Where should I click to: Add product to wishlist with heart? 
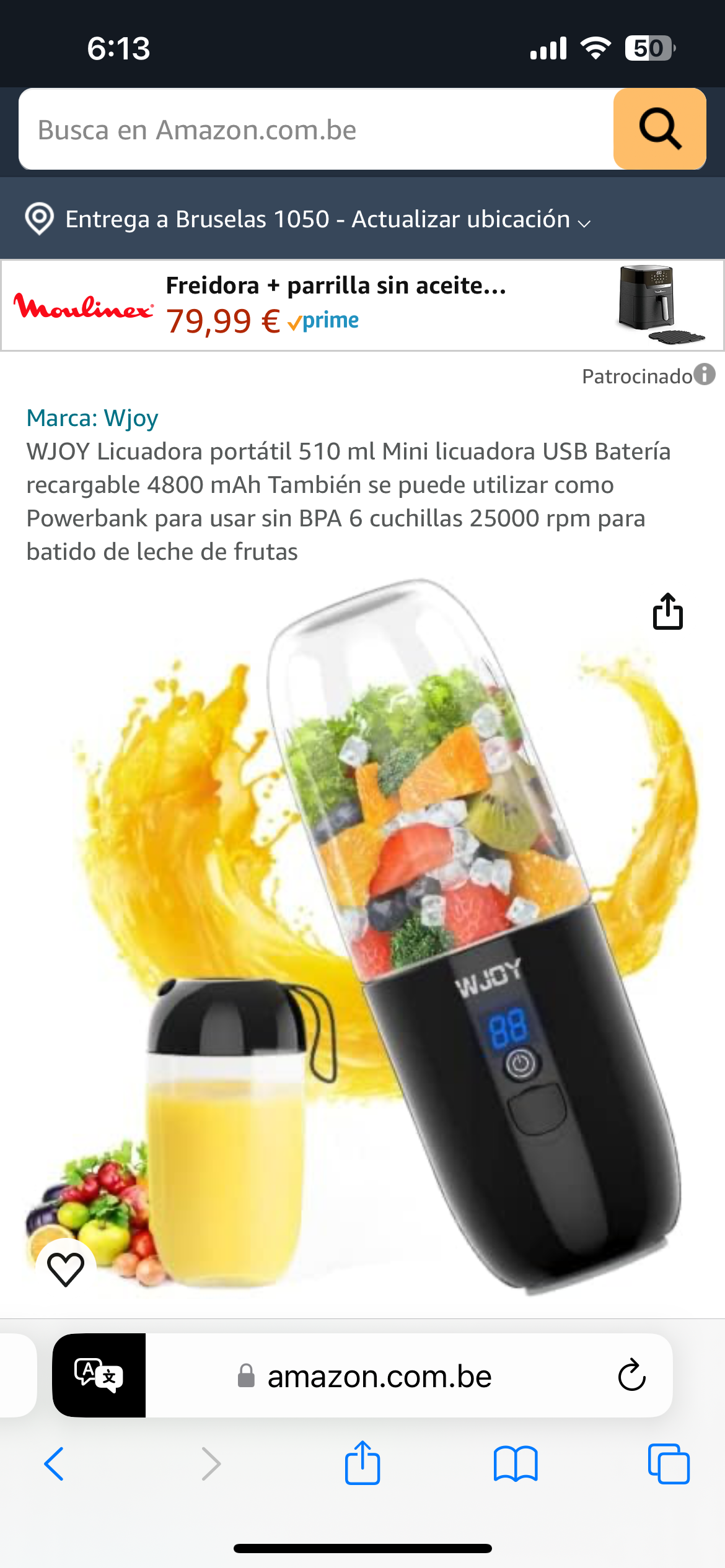(66, 1269)
